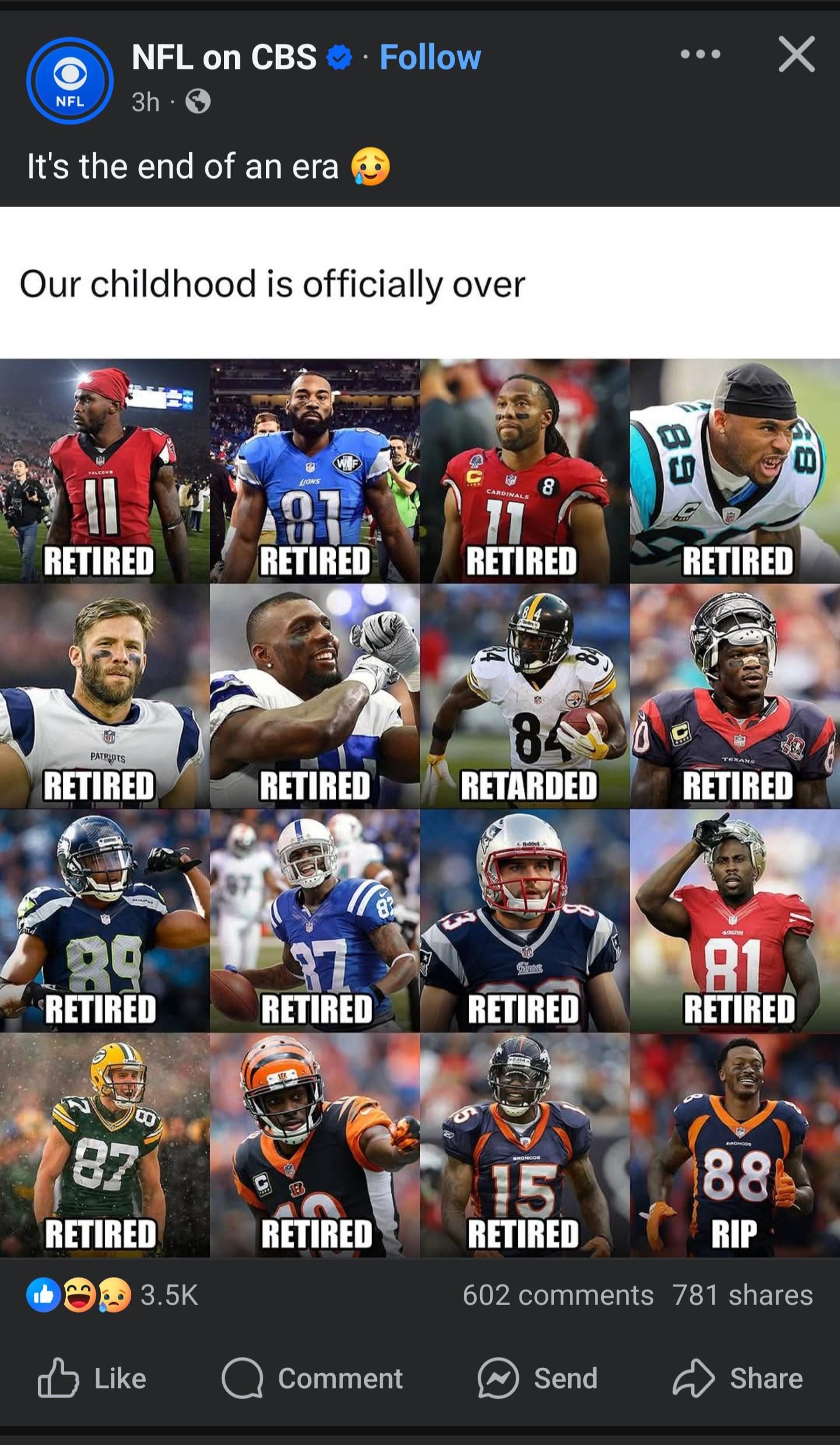Like this post
Screen dimensions: 840x1445
click(x=92, y=1378)
